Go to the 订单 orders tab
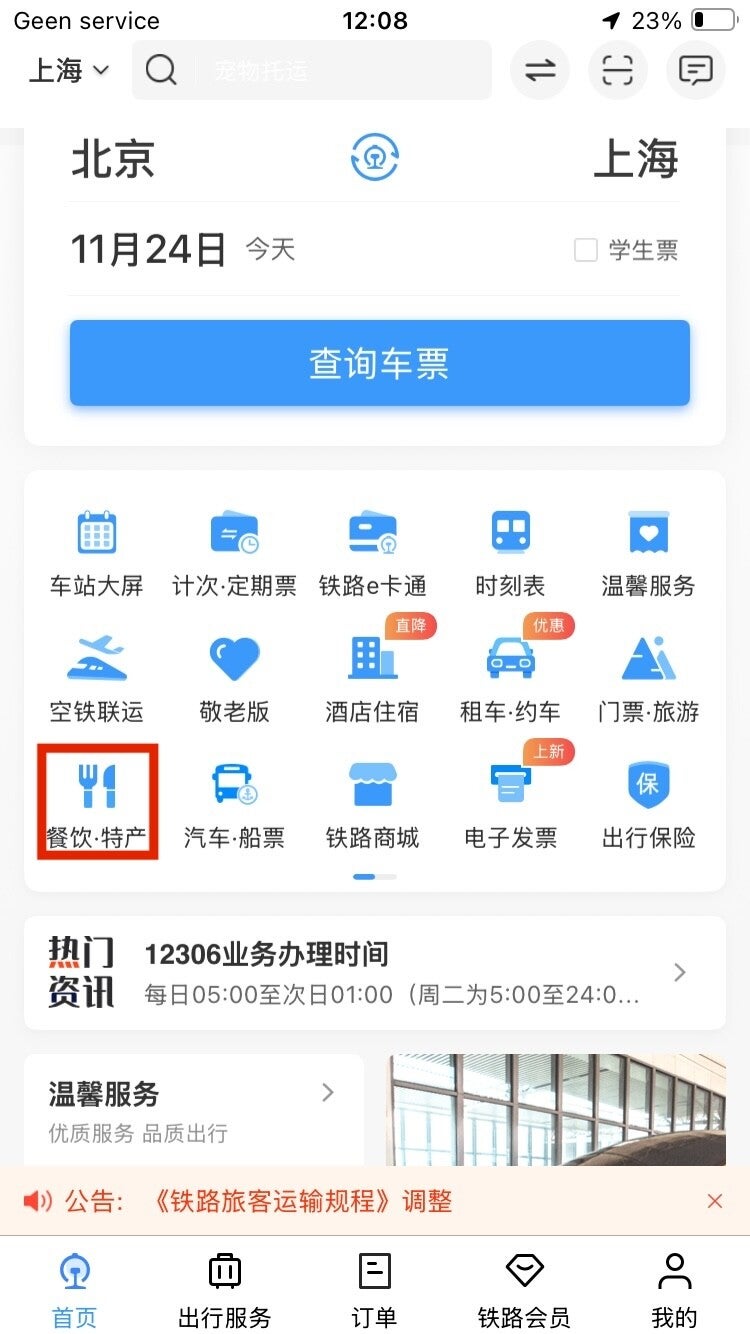750x1334 pixels. (x=374, y=1288)
